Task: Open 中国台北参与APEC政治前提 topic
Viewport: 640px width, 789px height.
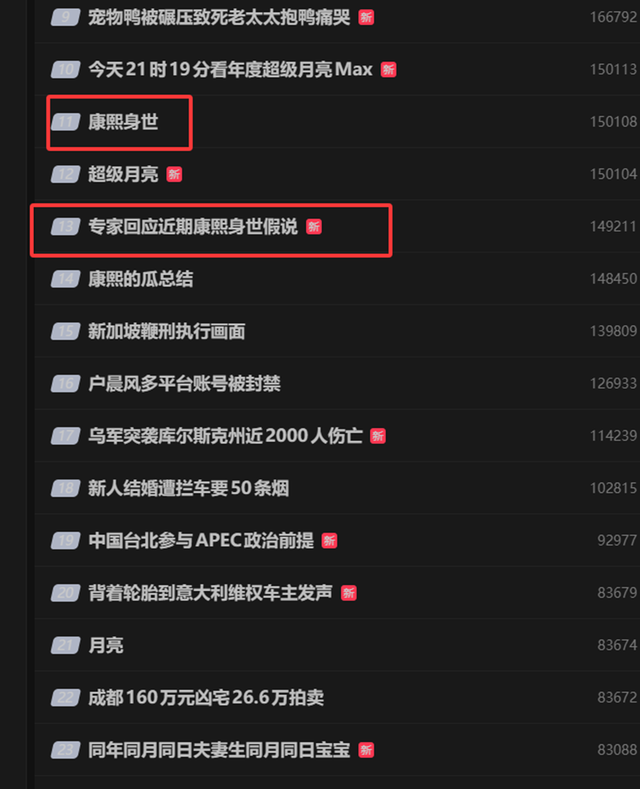Action: click(200, 541)
